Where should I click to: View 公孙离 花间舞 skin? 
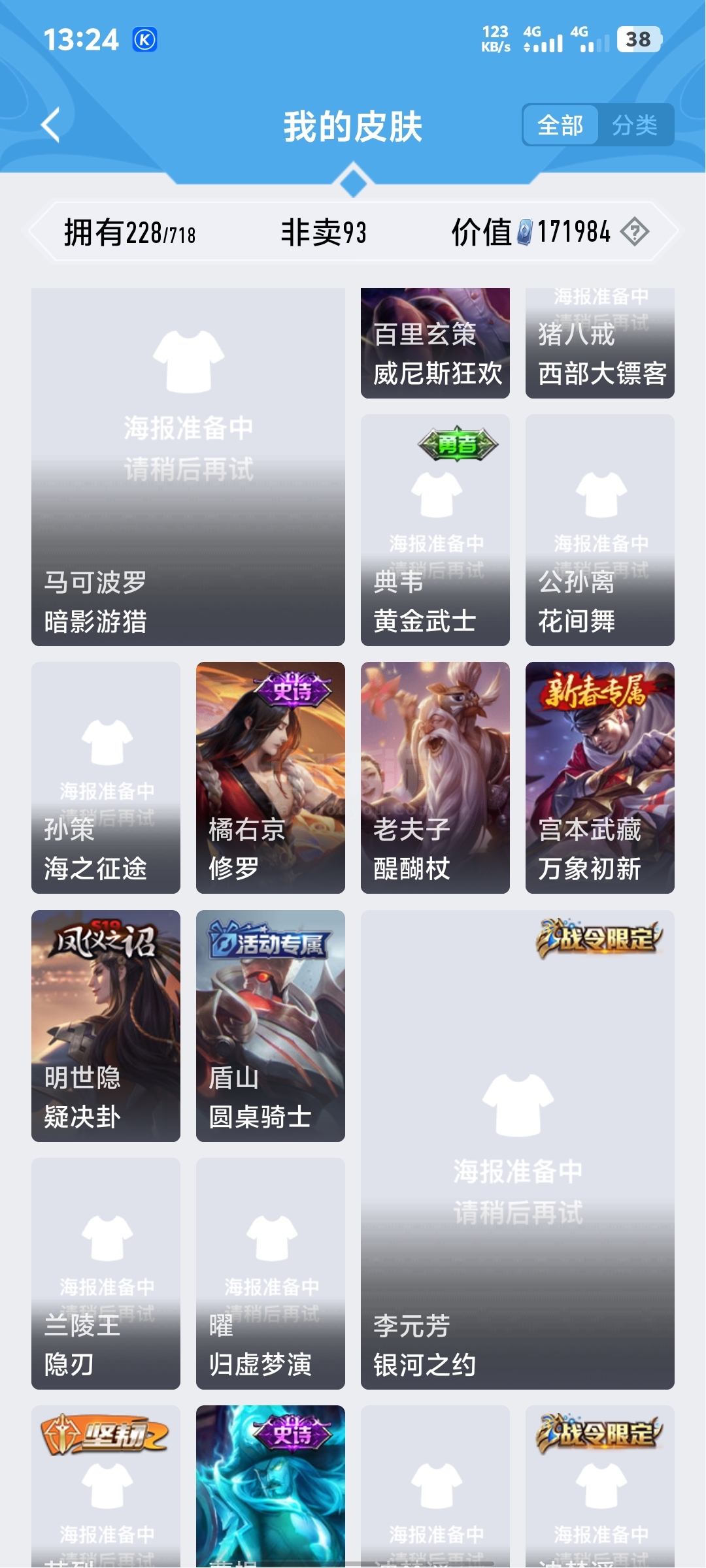coord(600,530)
